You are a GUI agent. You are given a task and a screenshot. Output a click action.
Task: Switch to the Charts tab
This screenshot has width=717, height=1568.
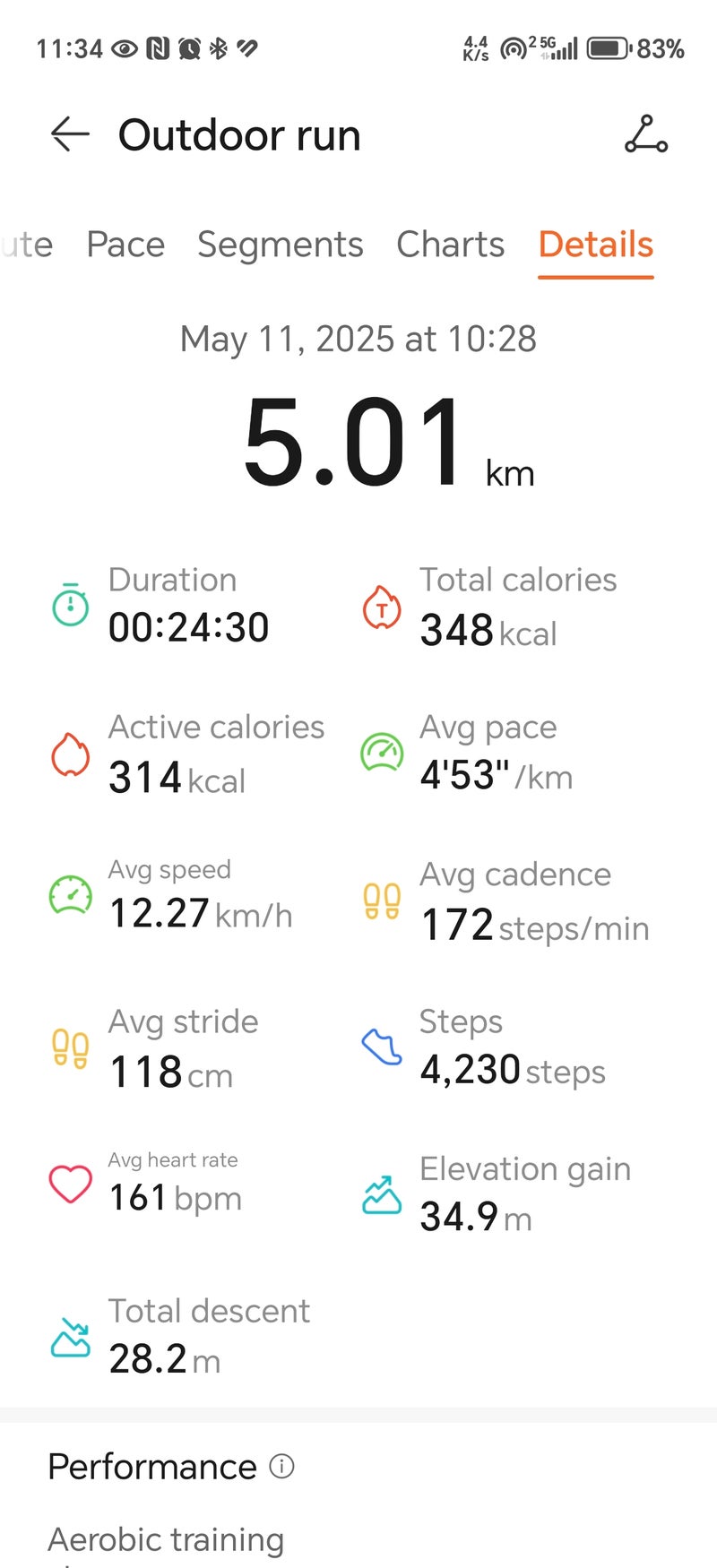[x=450, y=245]
